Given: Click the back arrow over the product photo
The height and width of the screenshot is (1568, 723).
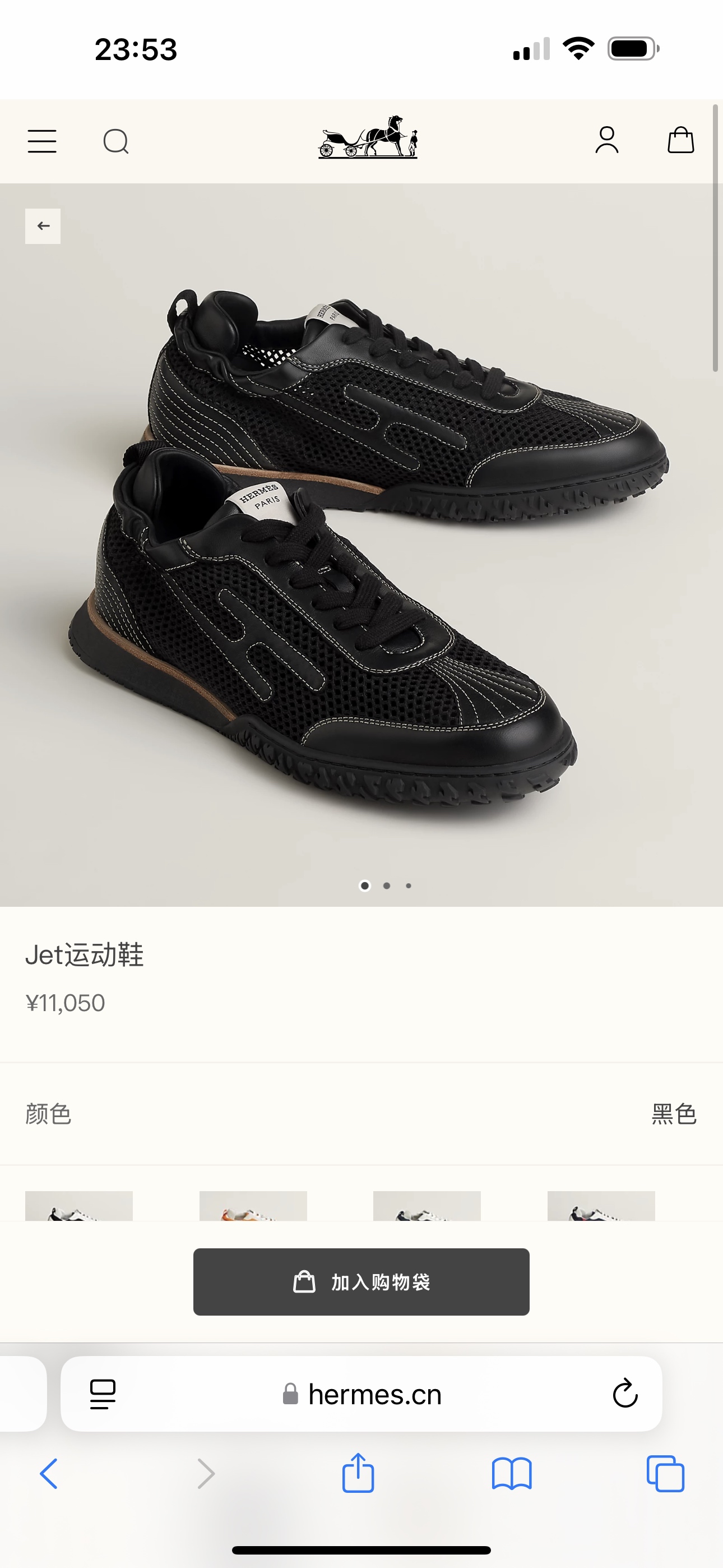Looking at the screenshot, I should 43,225.
